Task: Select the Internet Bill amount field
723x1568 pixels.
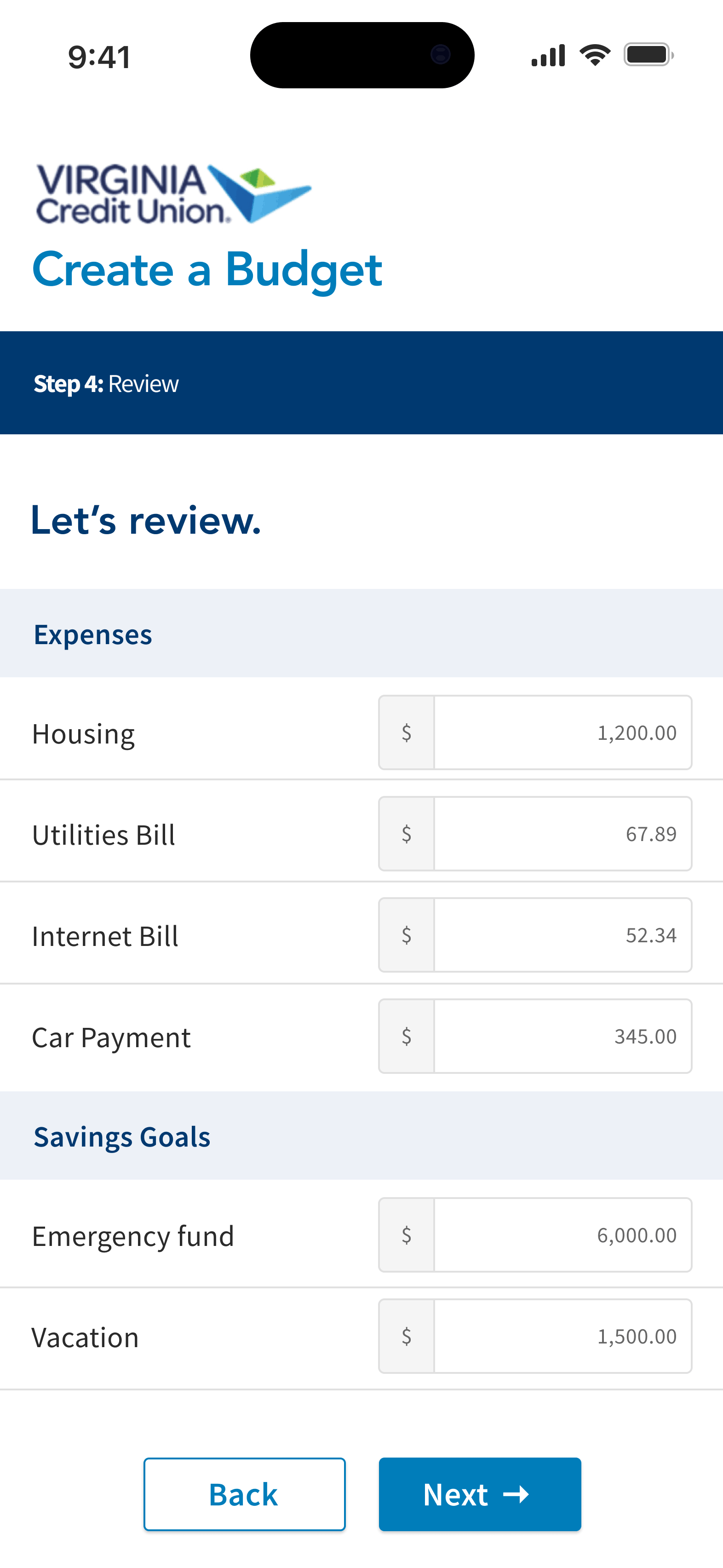Action: pos(562,934)
